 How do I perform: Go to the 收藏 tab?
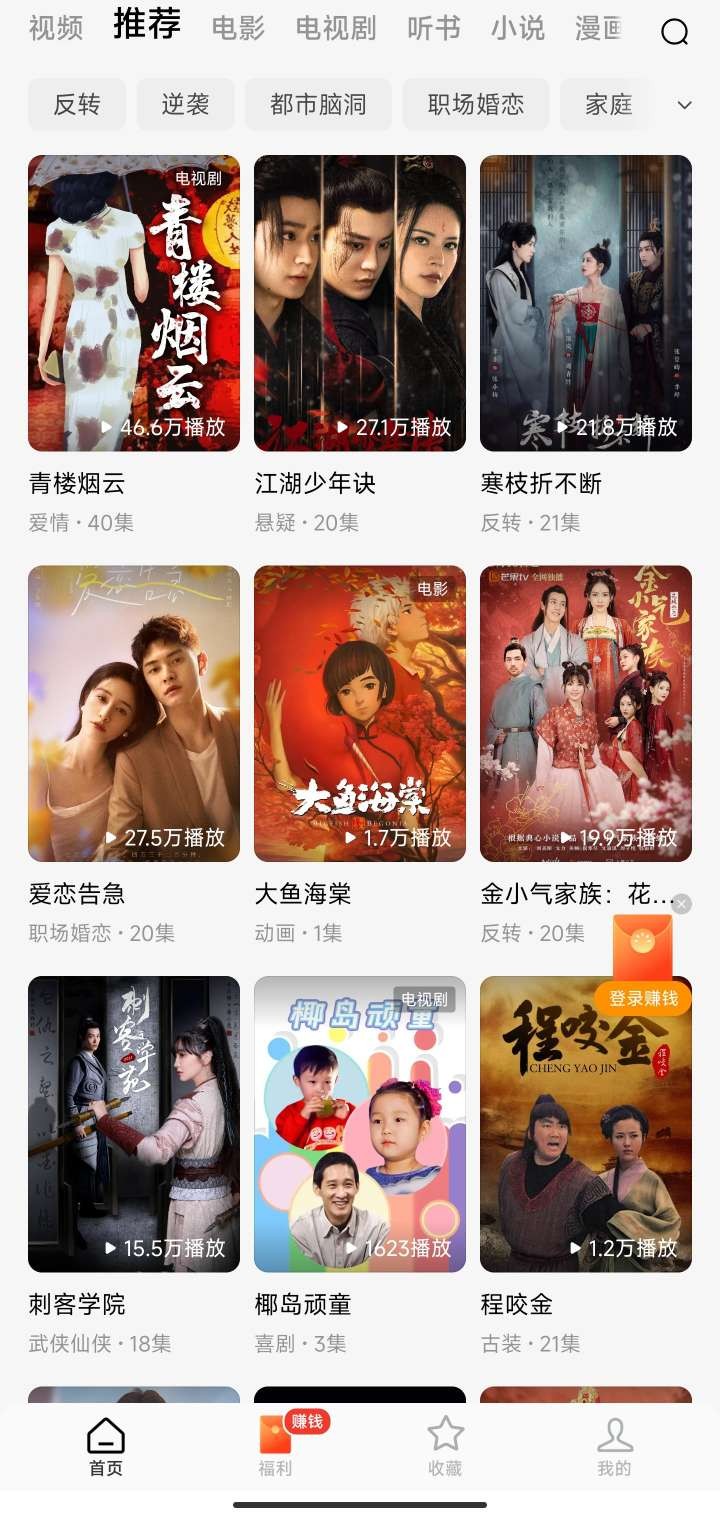(x=445, y=1445)
